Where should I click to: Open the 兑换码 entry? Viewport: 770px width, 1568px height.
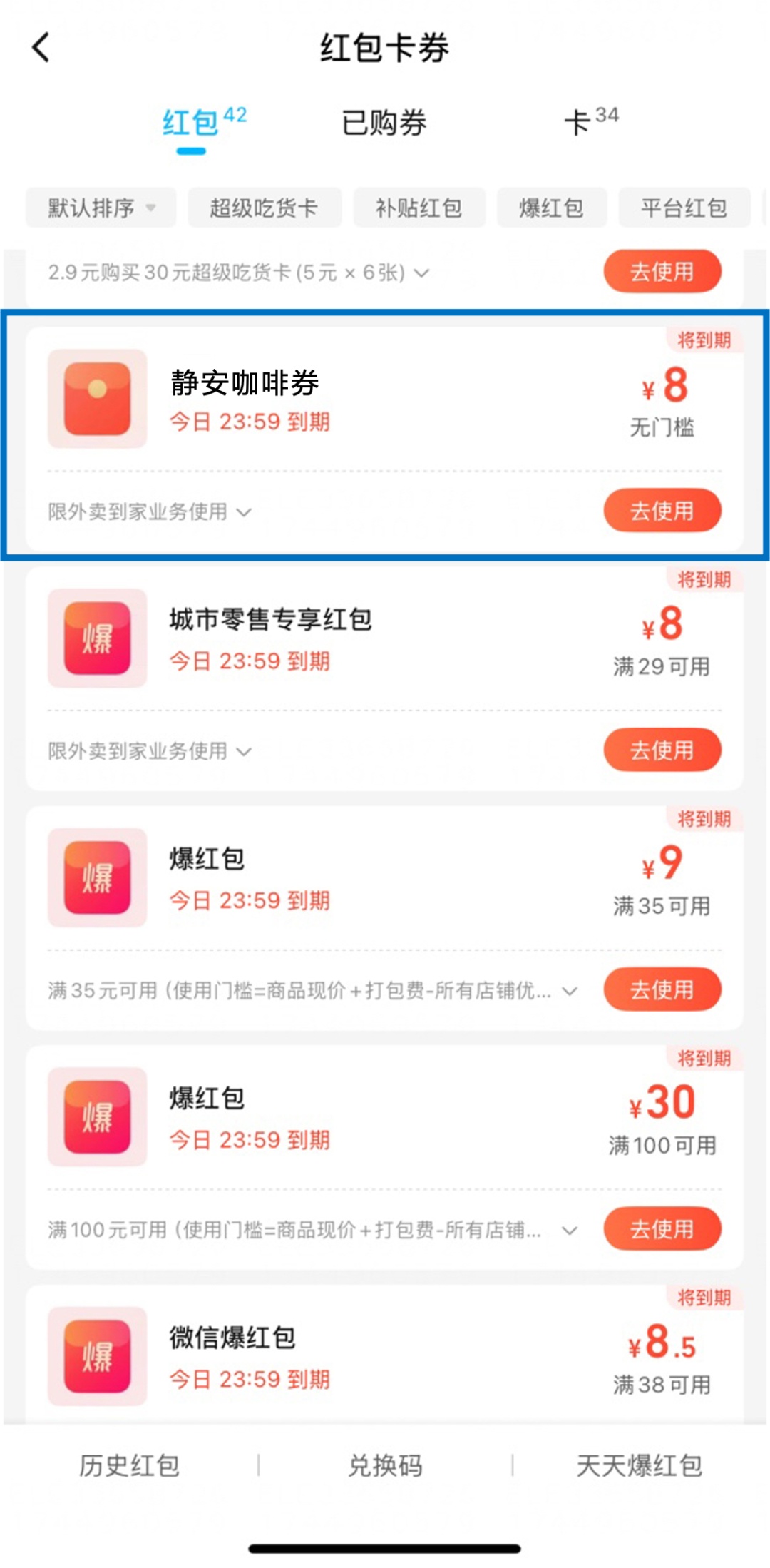click(x=385, y=1466)
